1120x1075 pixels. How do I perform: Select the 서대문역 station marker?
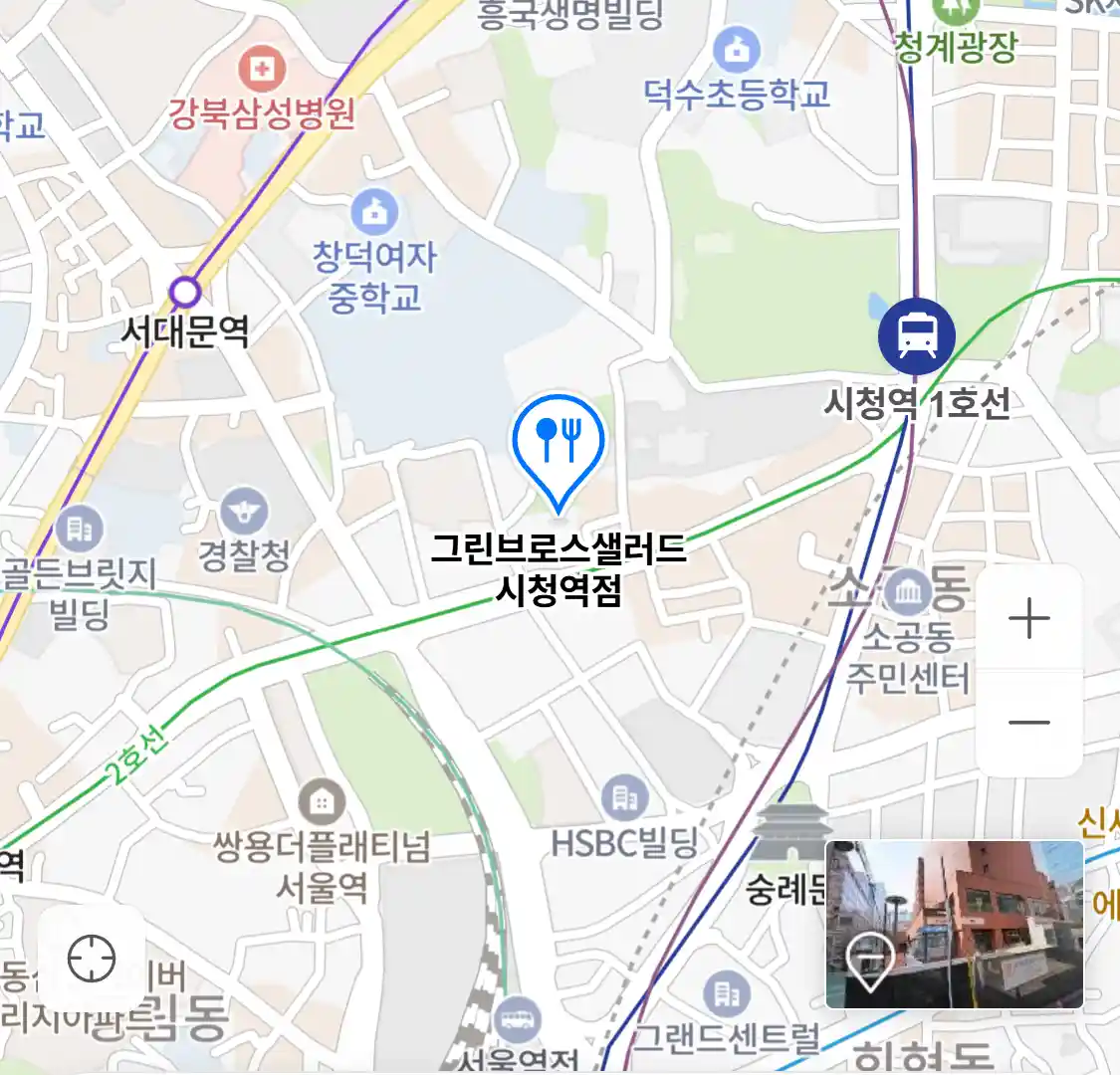(185, 293)
